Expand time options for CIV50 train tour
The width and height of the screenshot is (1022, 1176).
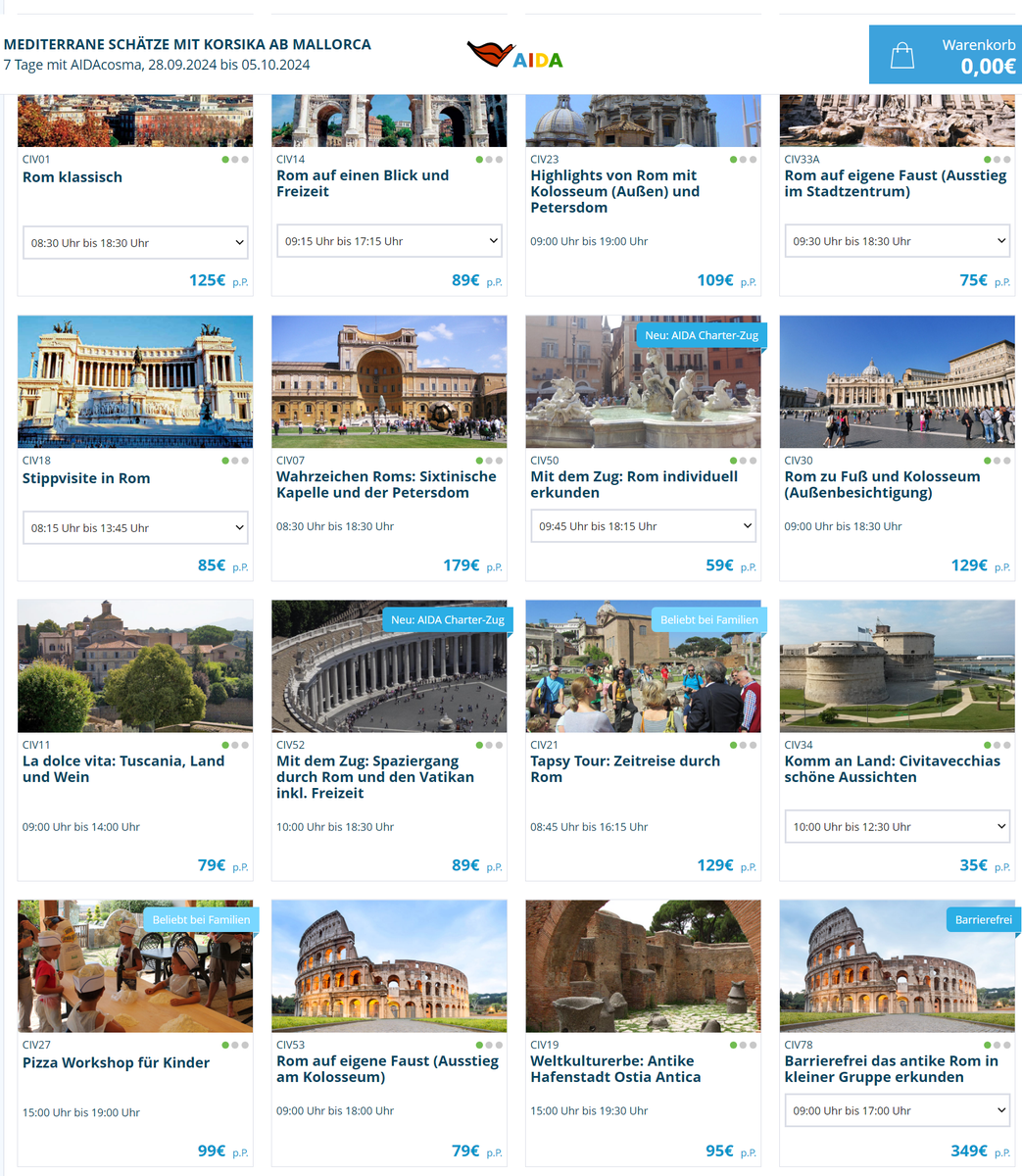pyautogui.click(x=643, y=526)
